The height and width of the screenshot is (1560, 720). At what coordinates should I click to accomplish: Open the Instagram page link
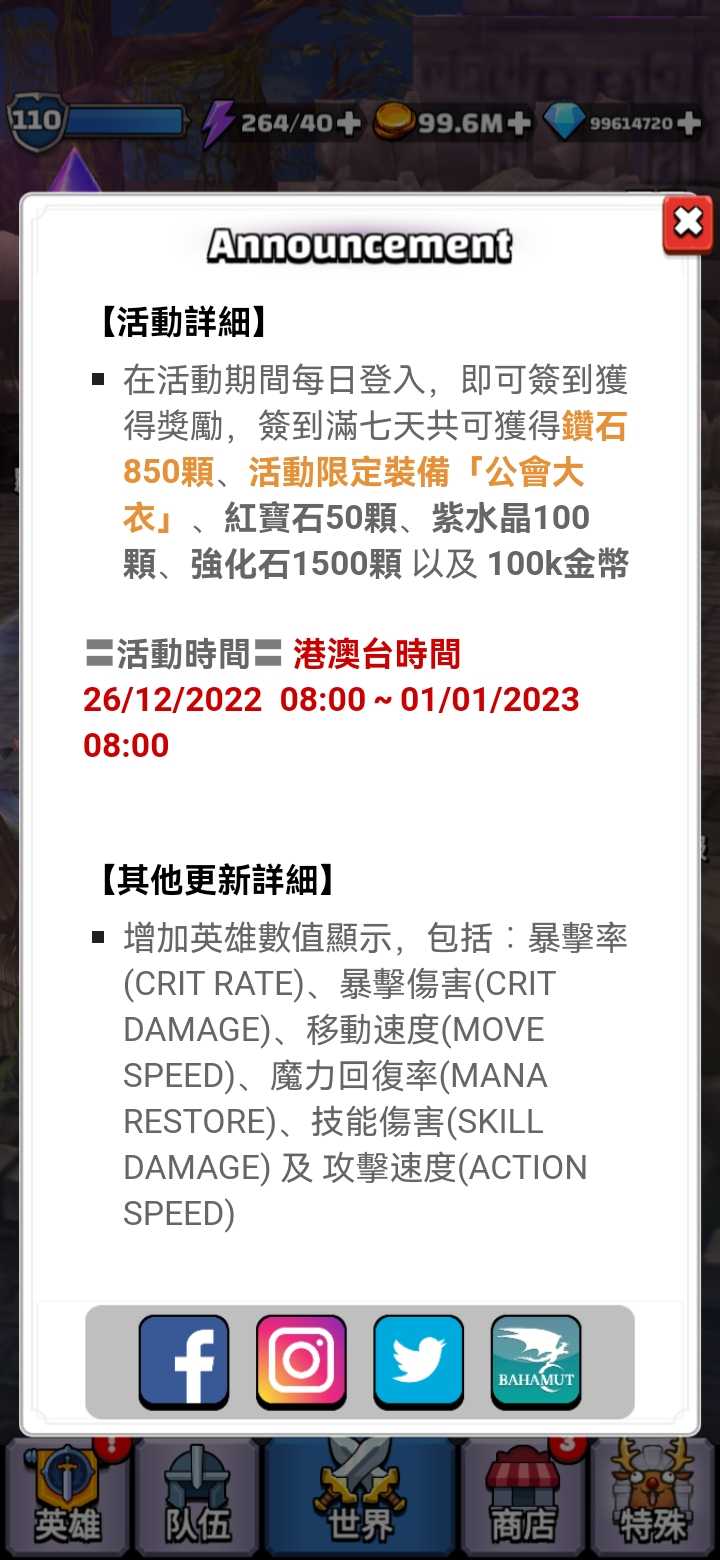click(301, 1361)
